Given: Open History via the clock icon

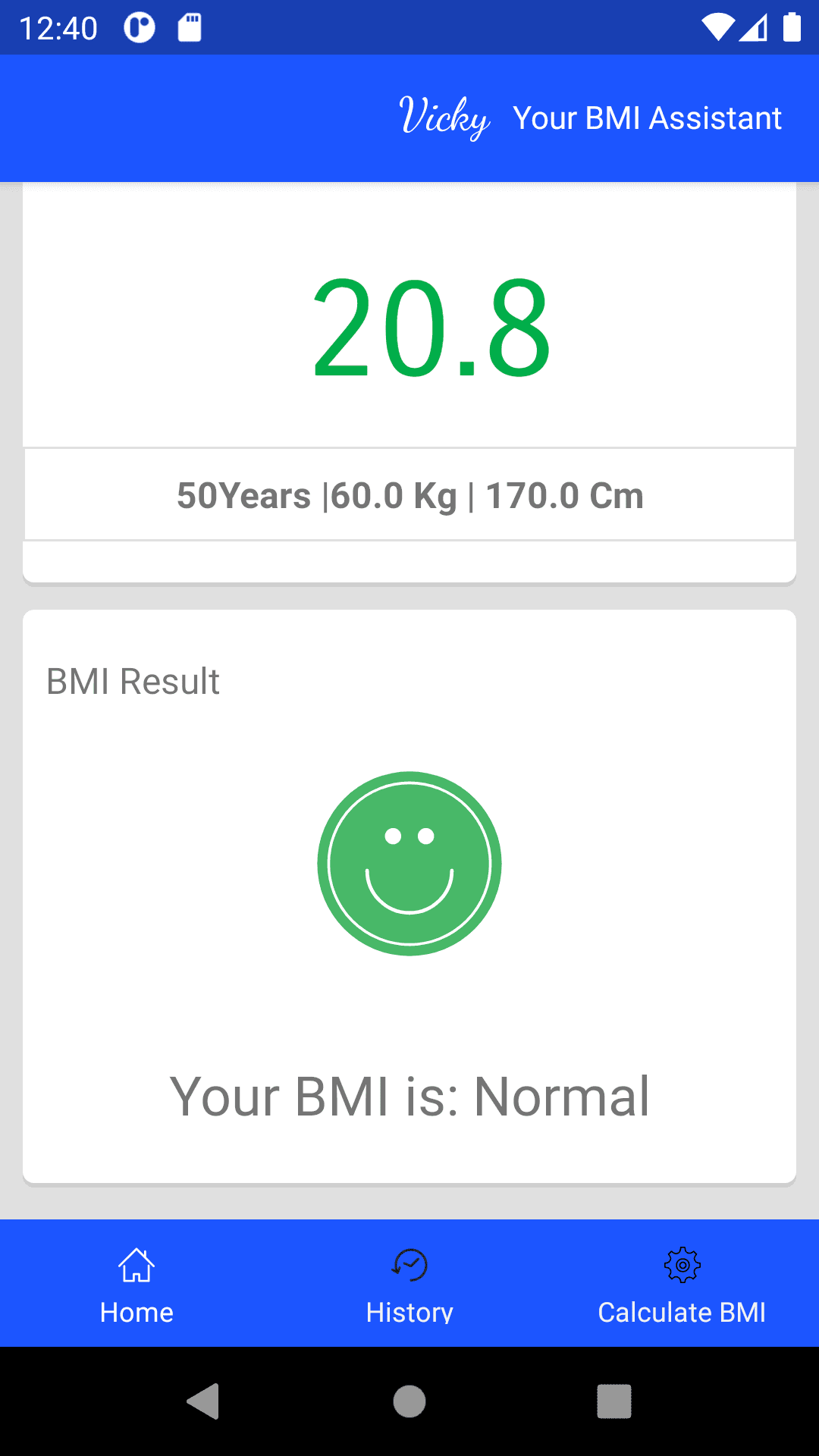Looking at the screenshot, I should pos(409,1265).
